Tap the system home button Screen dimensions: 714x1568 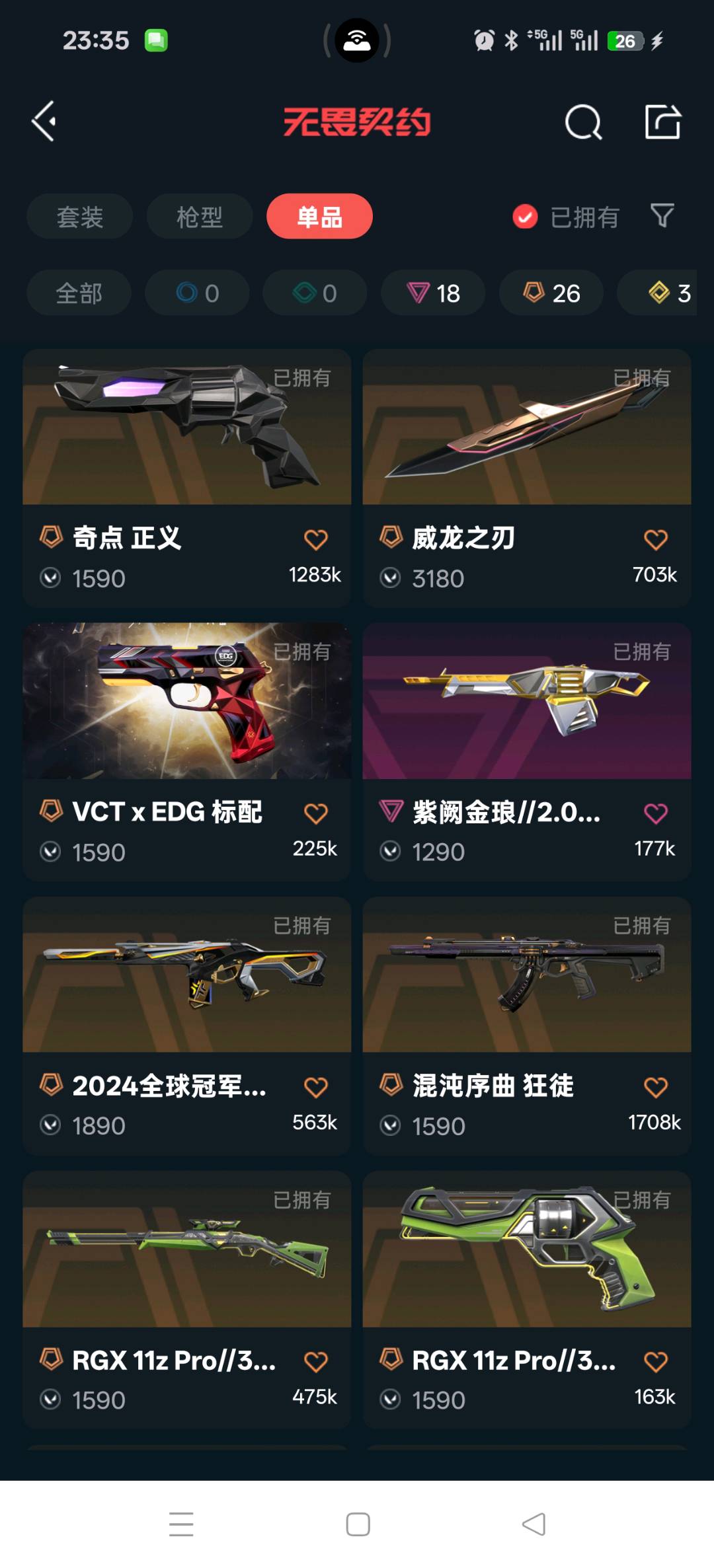358,1524
